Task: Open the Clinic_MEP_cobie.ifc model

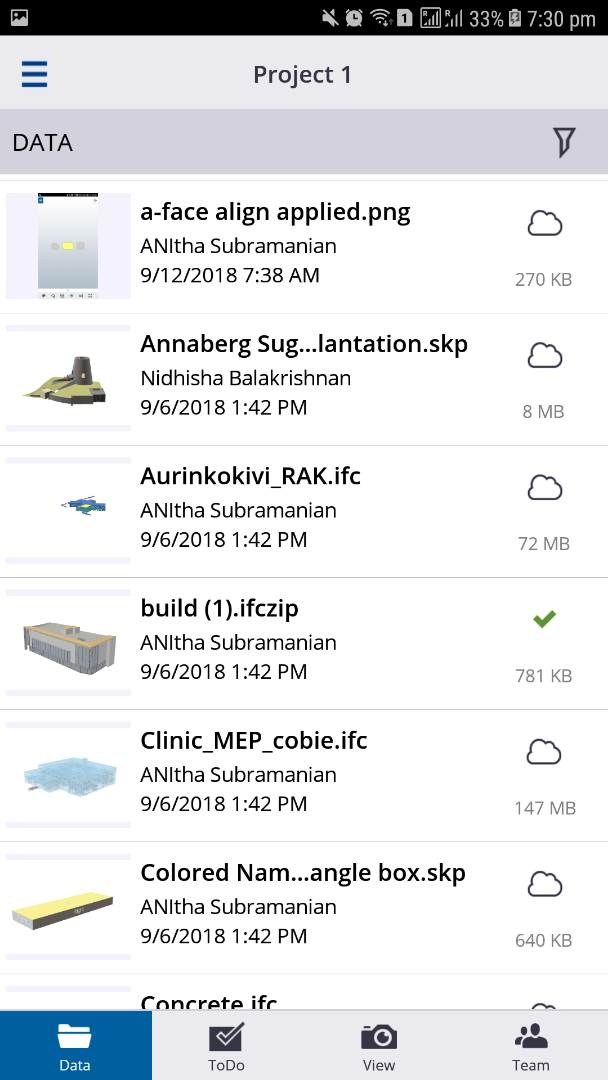Action: coord(254,741)
